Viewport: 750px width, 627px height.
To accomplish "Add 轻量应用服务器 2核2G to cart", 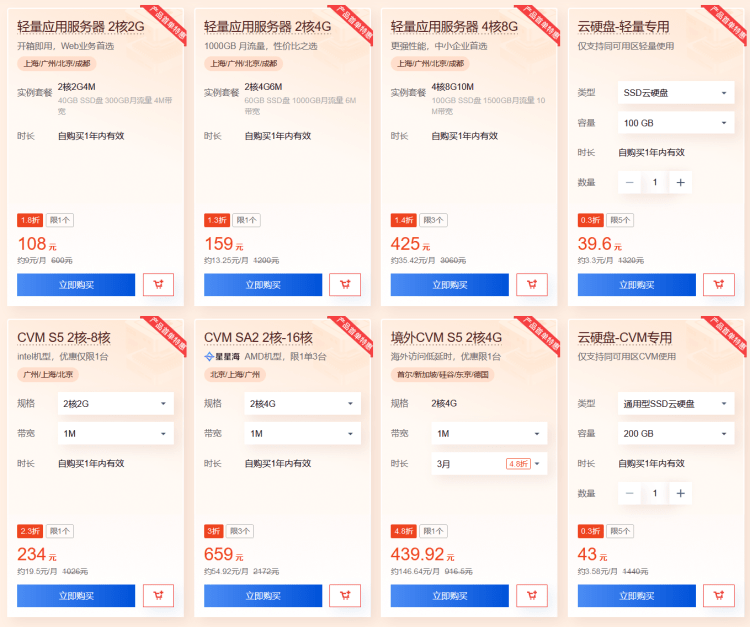I will click(x=158, y=285).
